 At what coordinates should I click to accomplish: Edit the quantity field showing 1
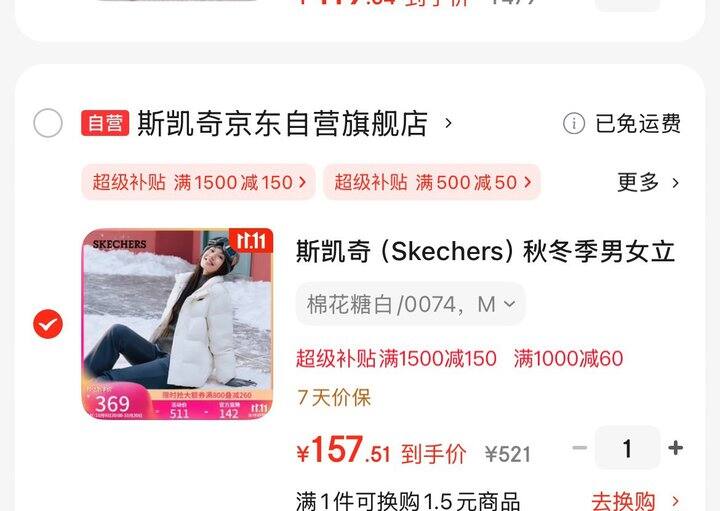(x=627, y=448)
